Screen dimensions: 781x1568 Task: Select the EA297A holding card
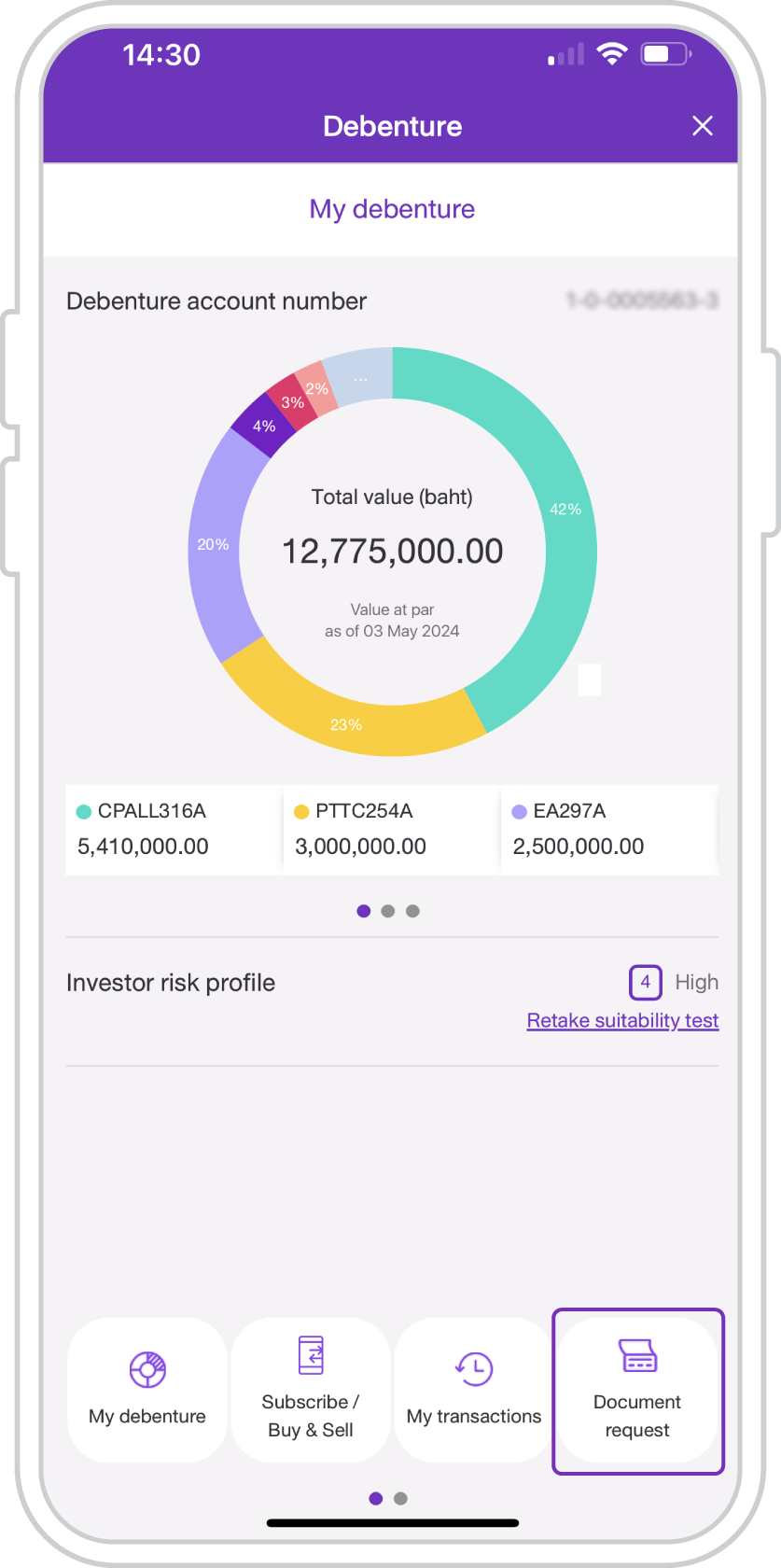[x=609, y=830]
